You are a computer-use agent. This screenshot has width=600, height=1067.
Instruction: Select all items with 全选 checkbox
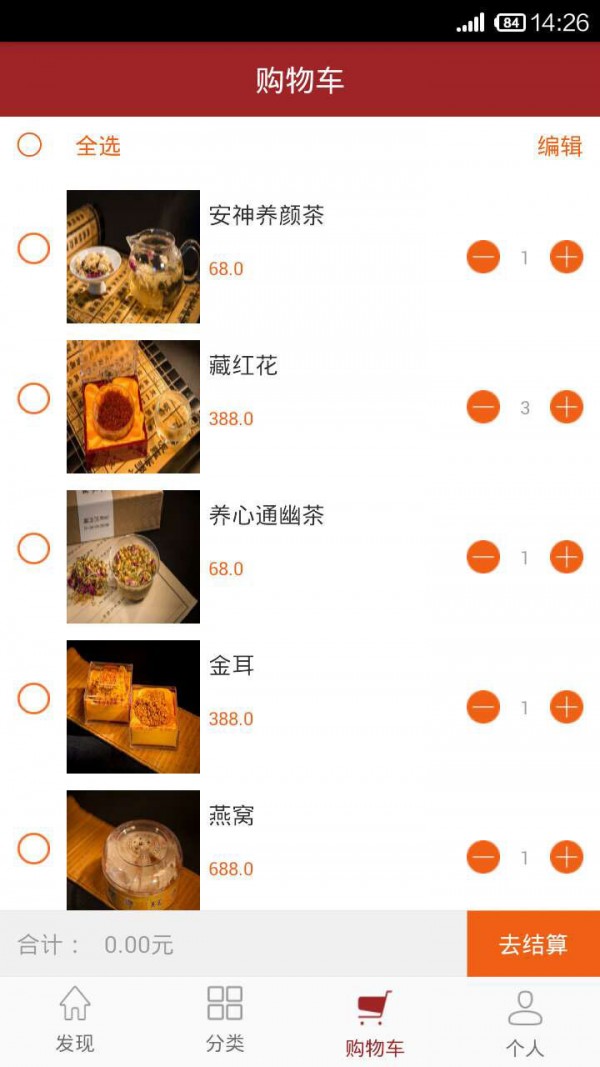click(30, 146)
